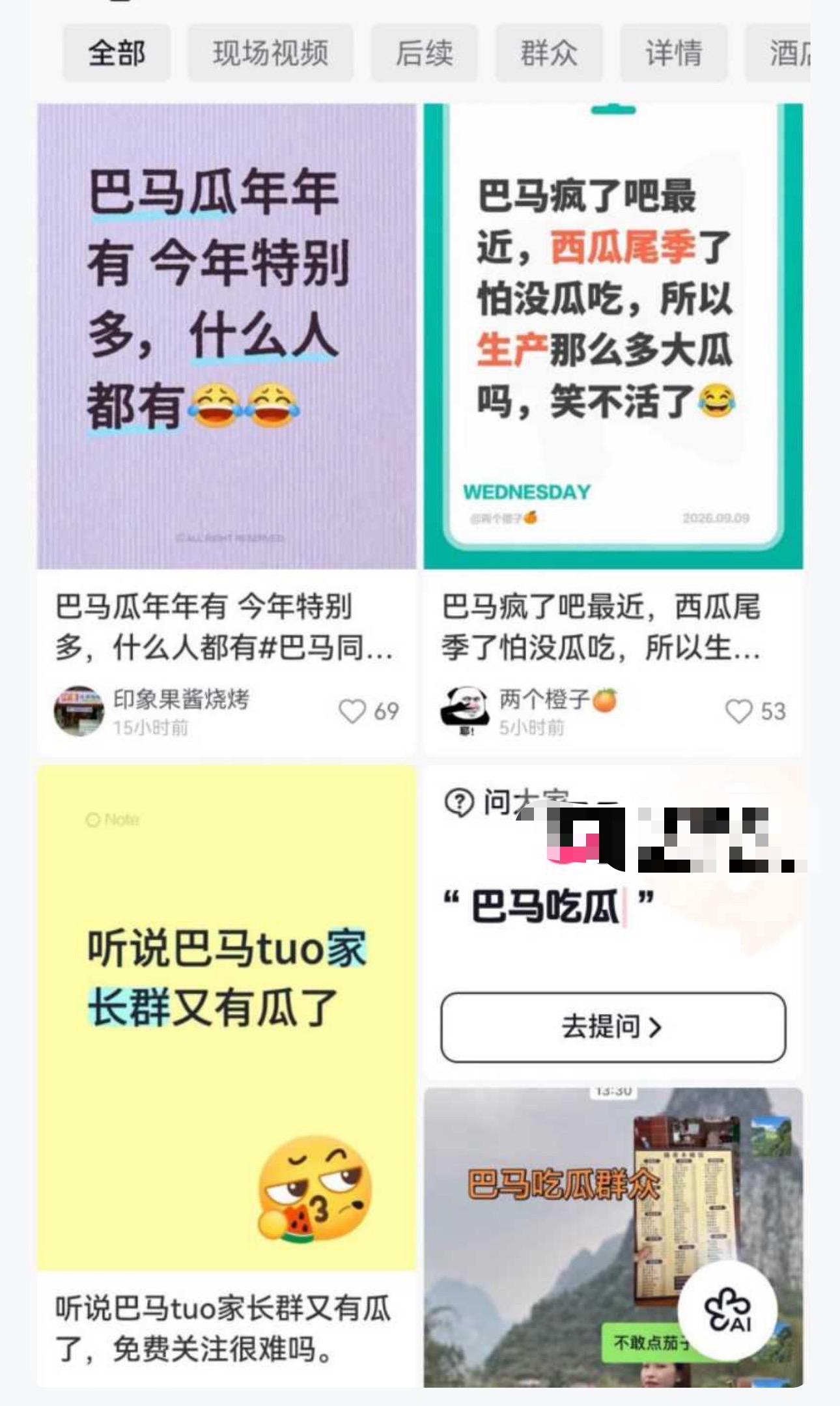Viewport: 840px width, 1406px height.
Task: Open the 详情 filter chip
Action: 673,53
